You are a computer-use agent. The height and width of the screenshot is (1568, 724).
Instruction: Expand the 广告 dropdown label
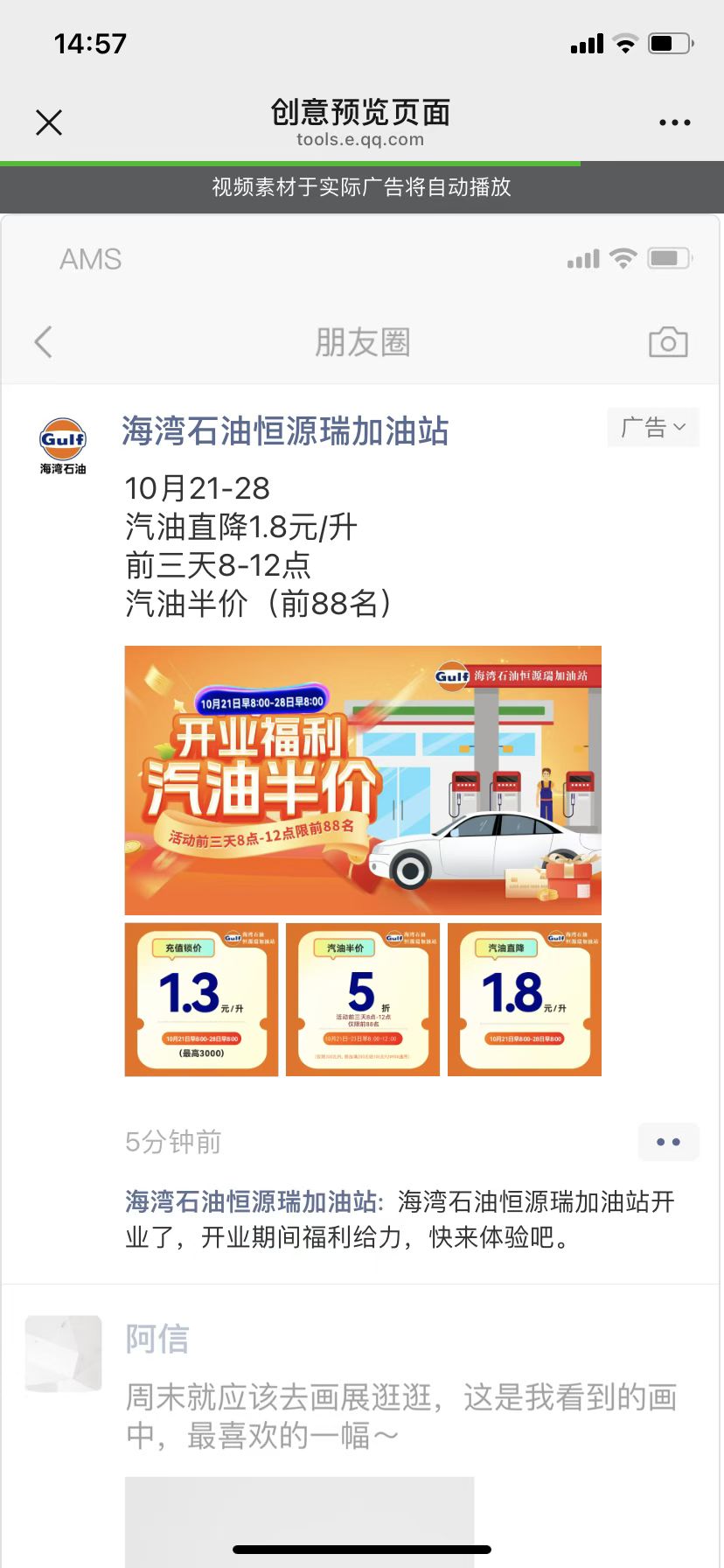click(x=653, y=428)
